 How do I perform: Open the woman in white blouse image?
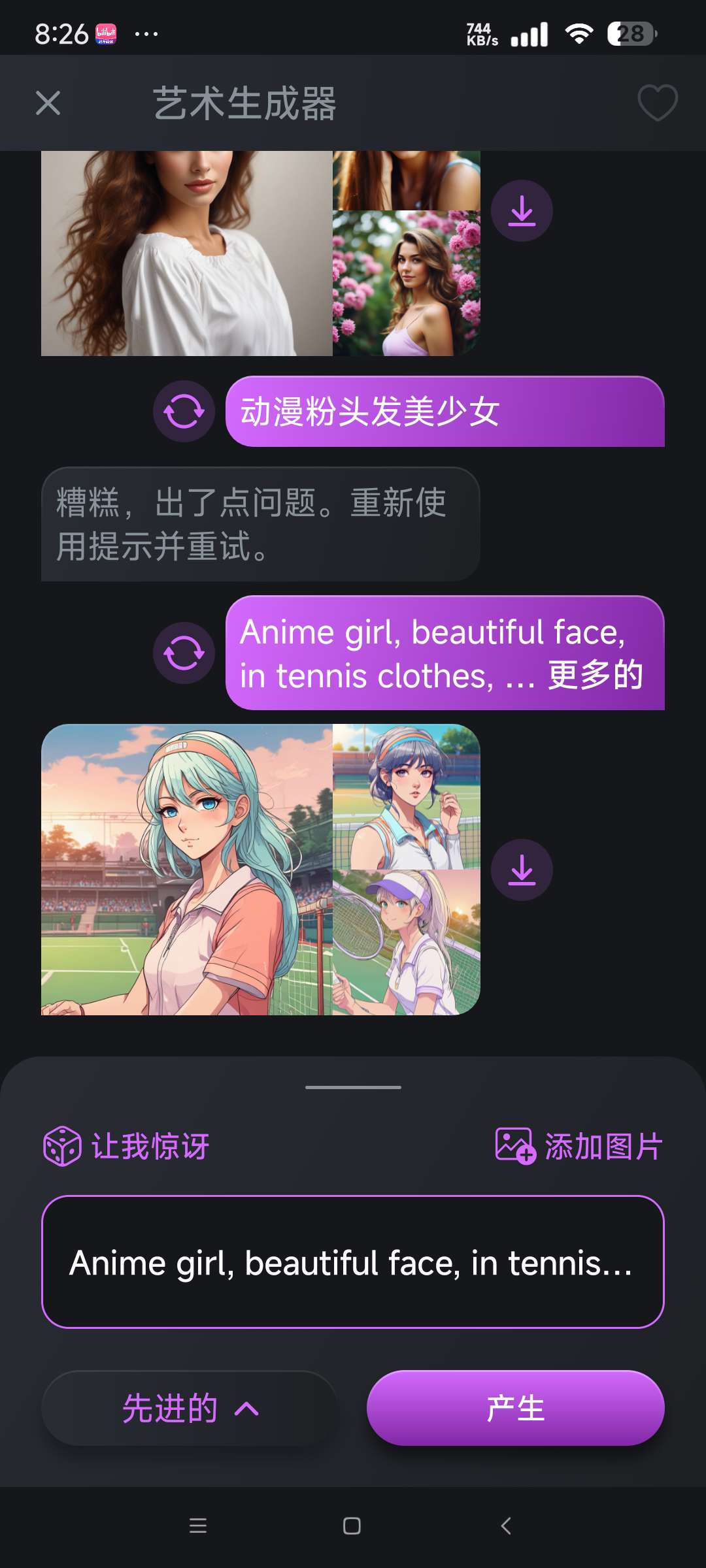pos(186,253)
